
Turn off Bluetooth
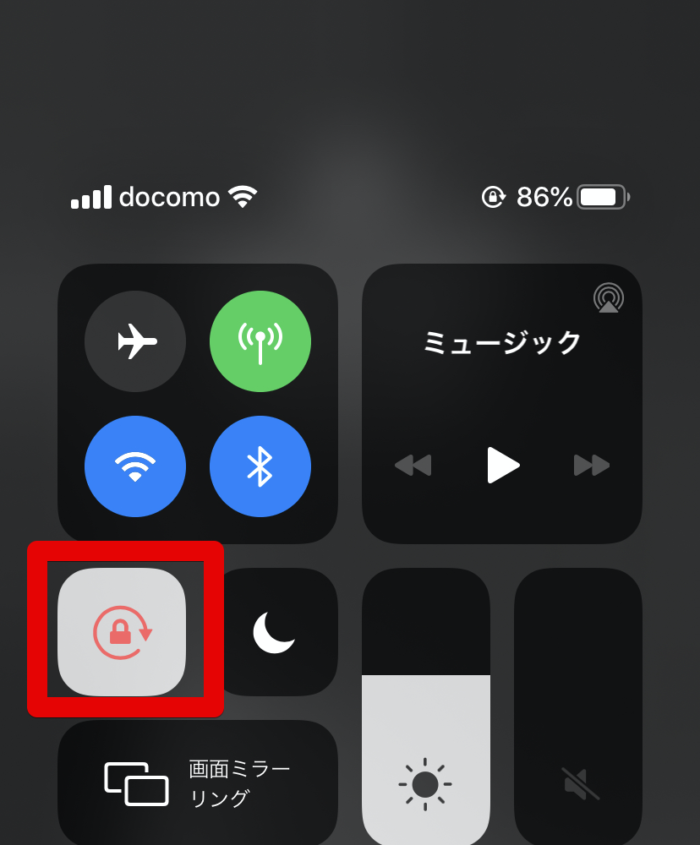260,466
